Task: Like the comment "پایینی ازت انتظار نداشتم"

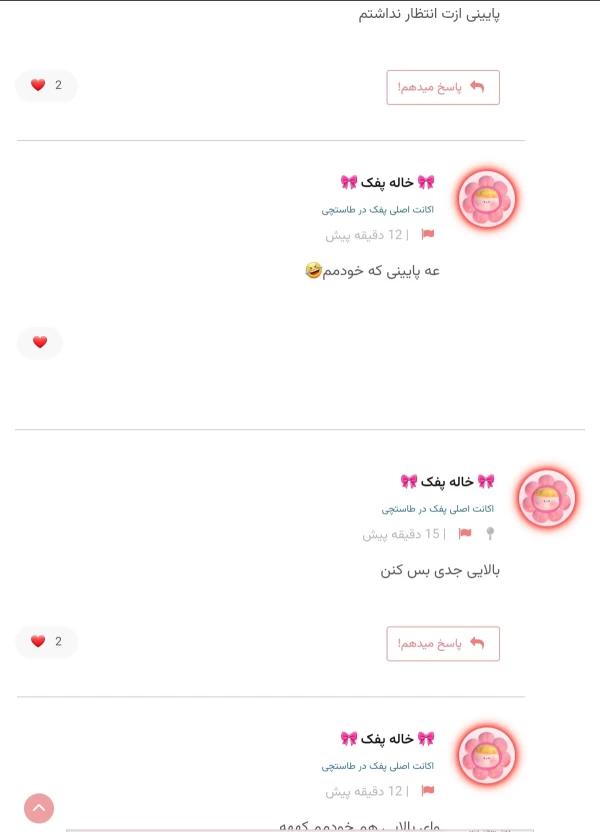Action: [45, 86]
